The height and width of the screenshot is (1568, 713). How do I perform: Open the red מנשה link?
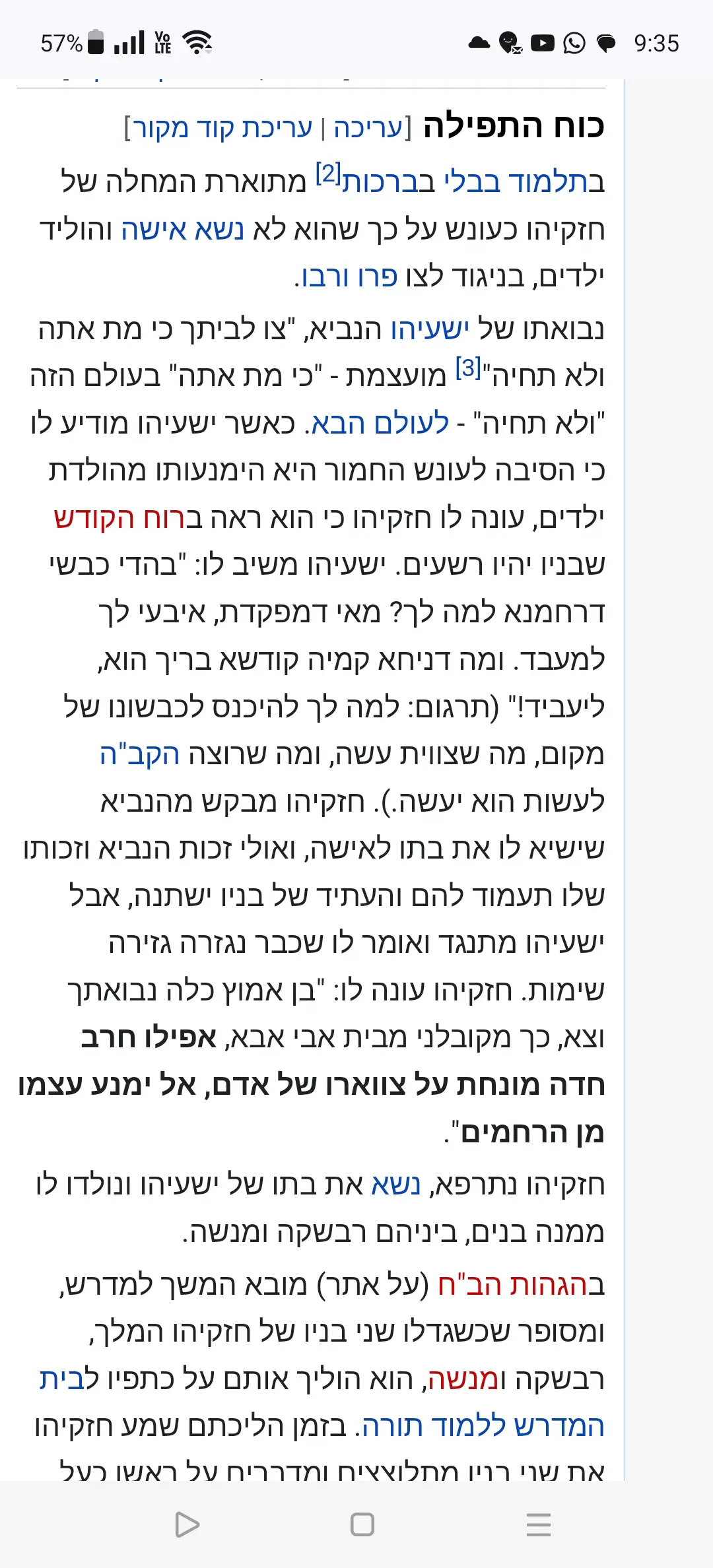pyautogui.click(x=462, y=1379)
